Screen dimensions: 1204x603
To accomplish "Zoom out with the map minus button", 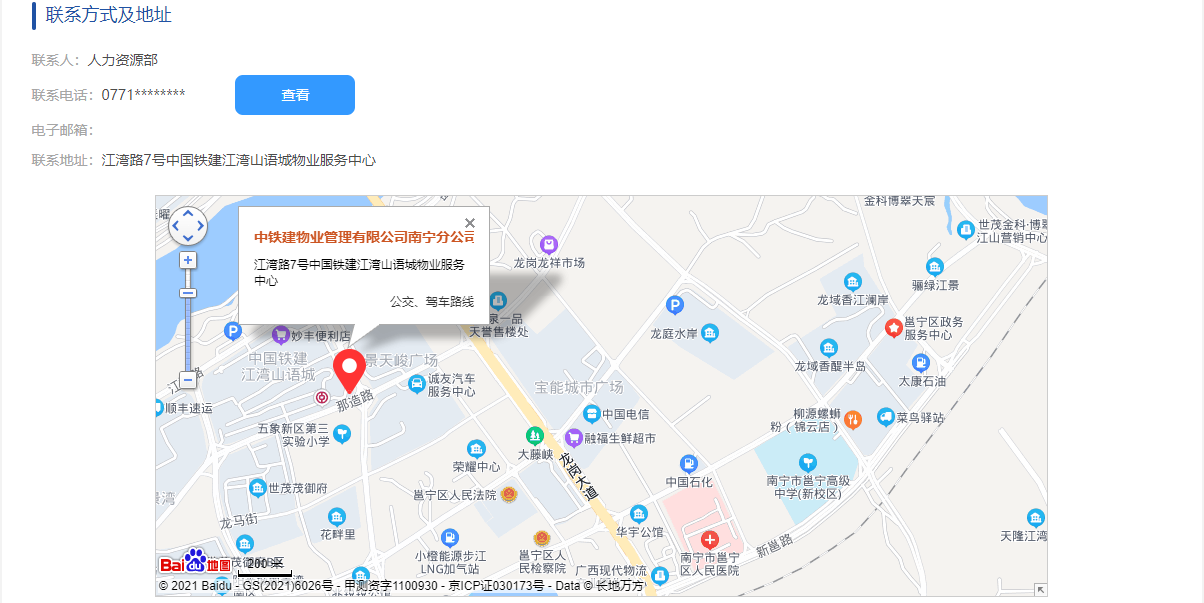I will point(188,380).
